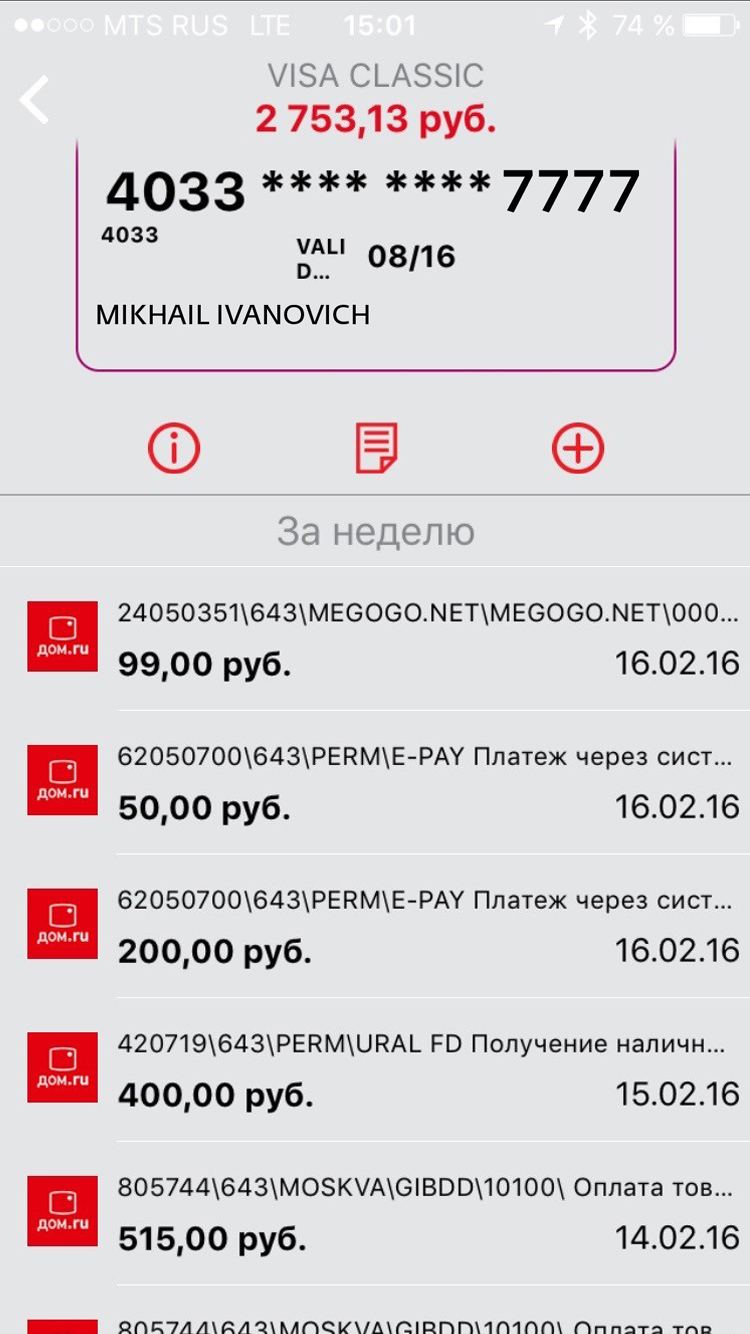The width and height of the screenshot is (750, 1334).
Task: Tap the Дом.ru icon on the URAL FD cash withdrawal
Action: (62, 1066)
